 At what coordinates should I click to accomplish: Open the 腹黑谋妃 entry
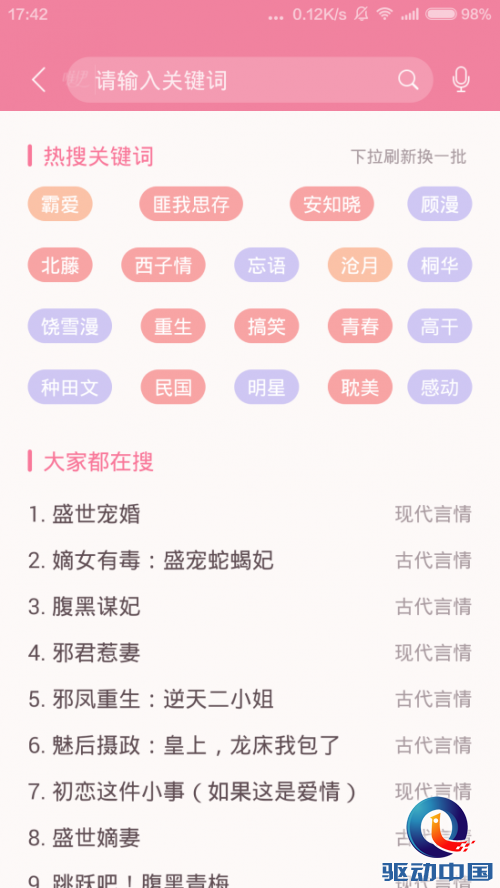point(250,607)
